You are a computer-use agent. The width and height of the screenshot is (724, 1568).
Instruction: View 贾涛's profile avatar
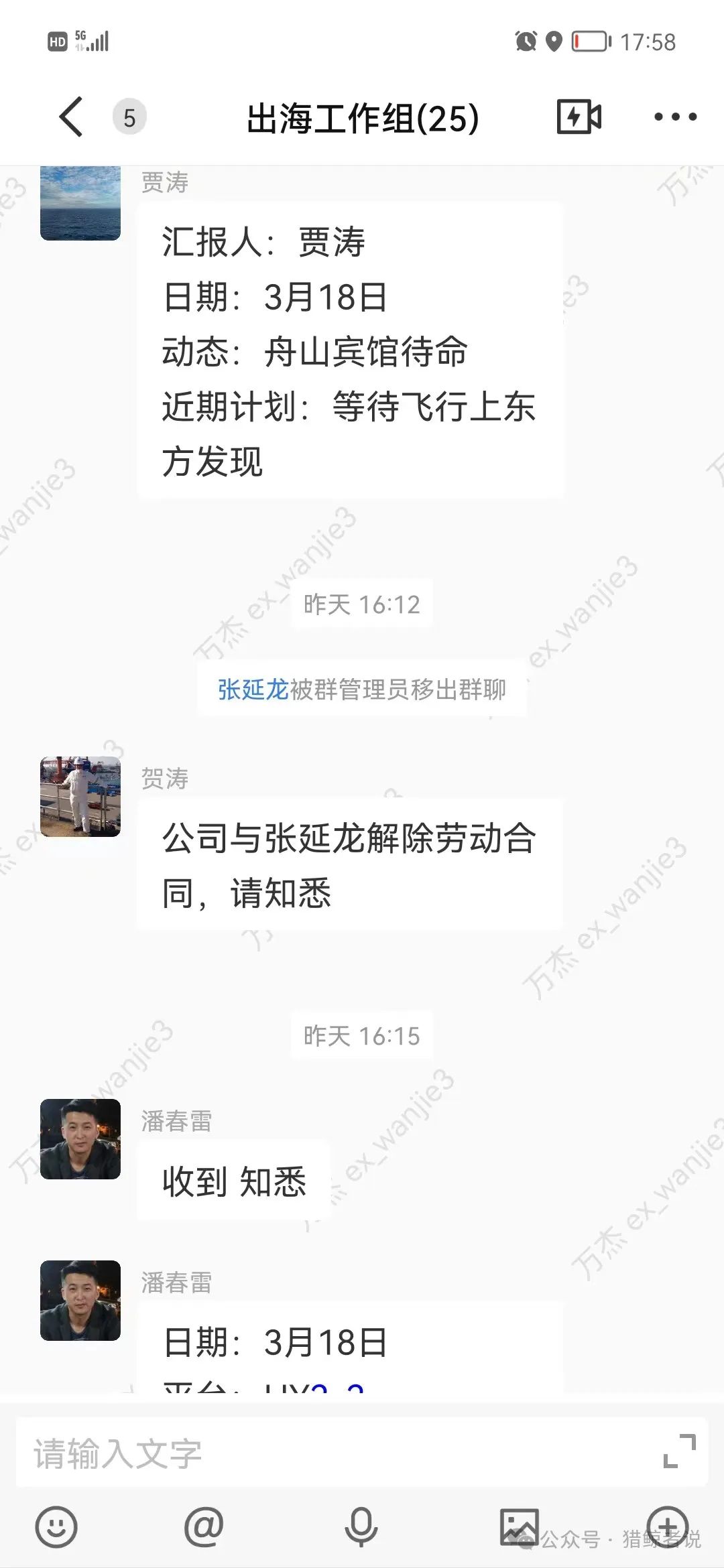(80, 203)
